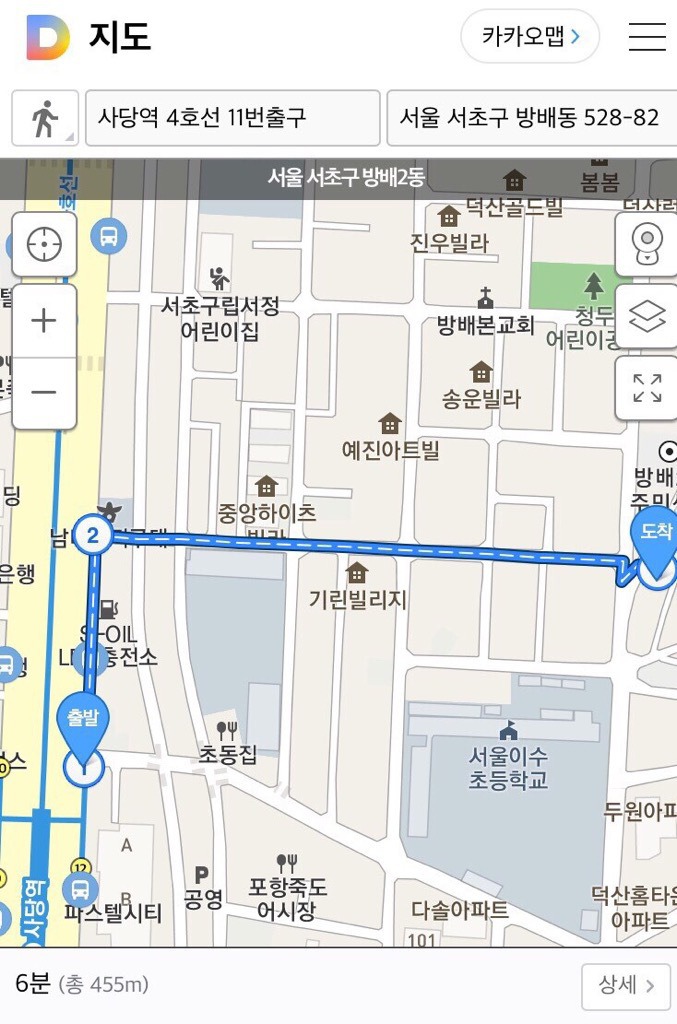The image size is (677, 1024).
Task: Edit the destination 서울 서초구 방배동 528-82
Action: click(530, 118)
